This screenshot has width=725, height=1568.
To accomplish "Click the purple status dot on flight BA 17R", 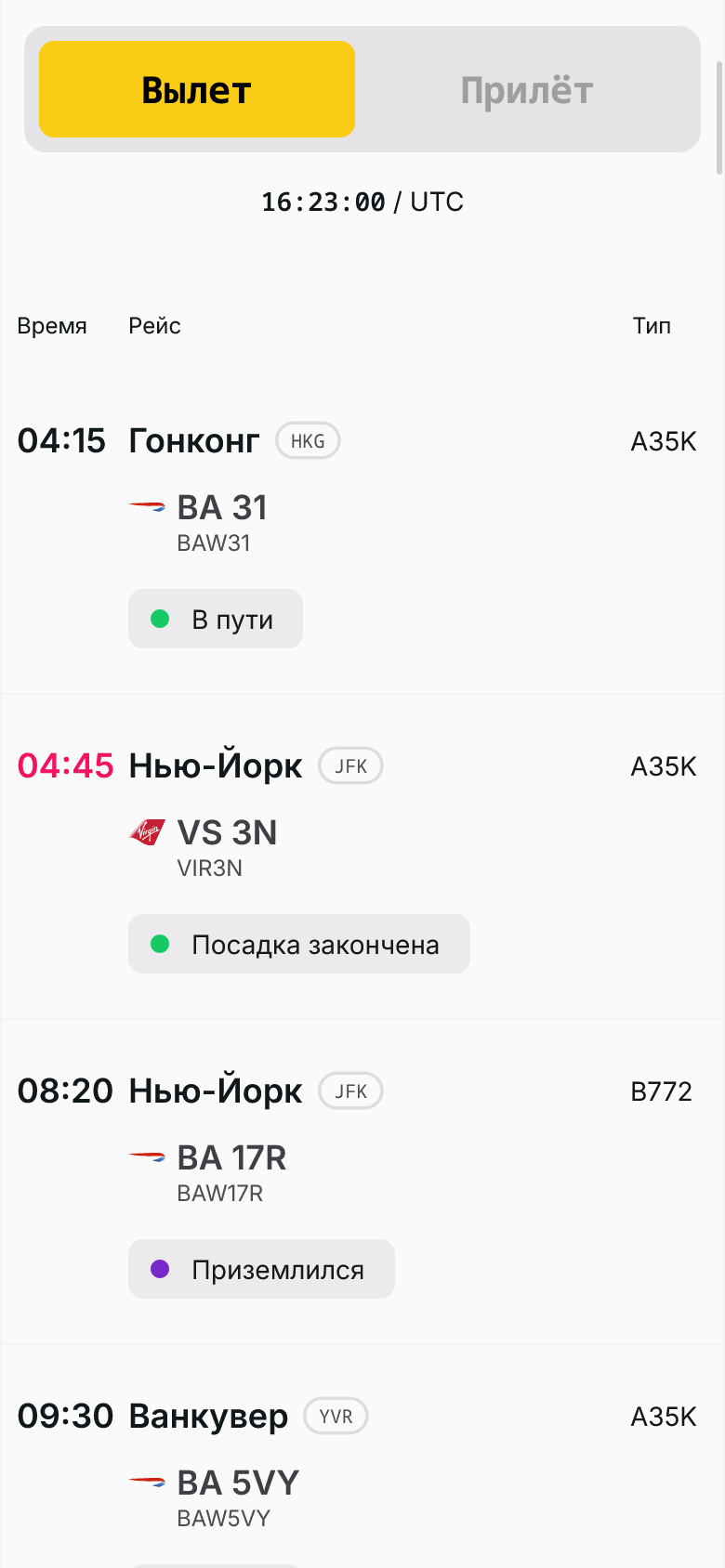I will tap(159, 1268).
